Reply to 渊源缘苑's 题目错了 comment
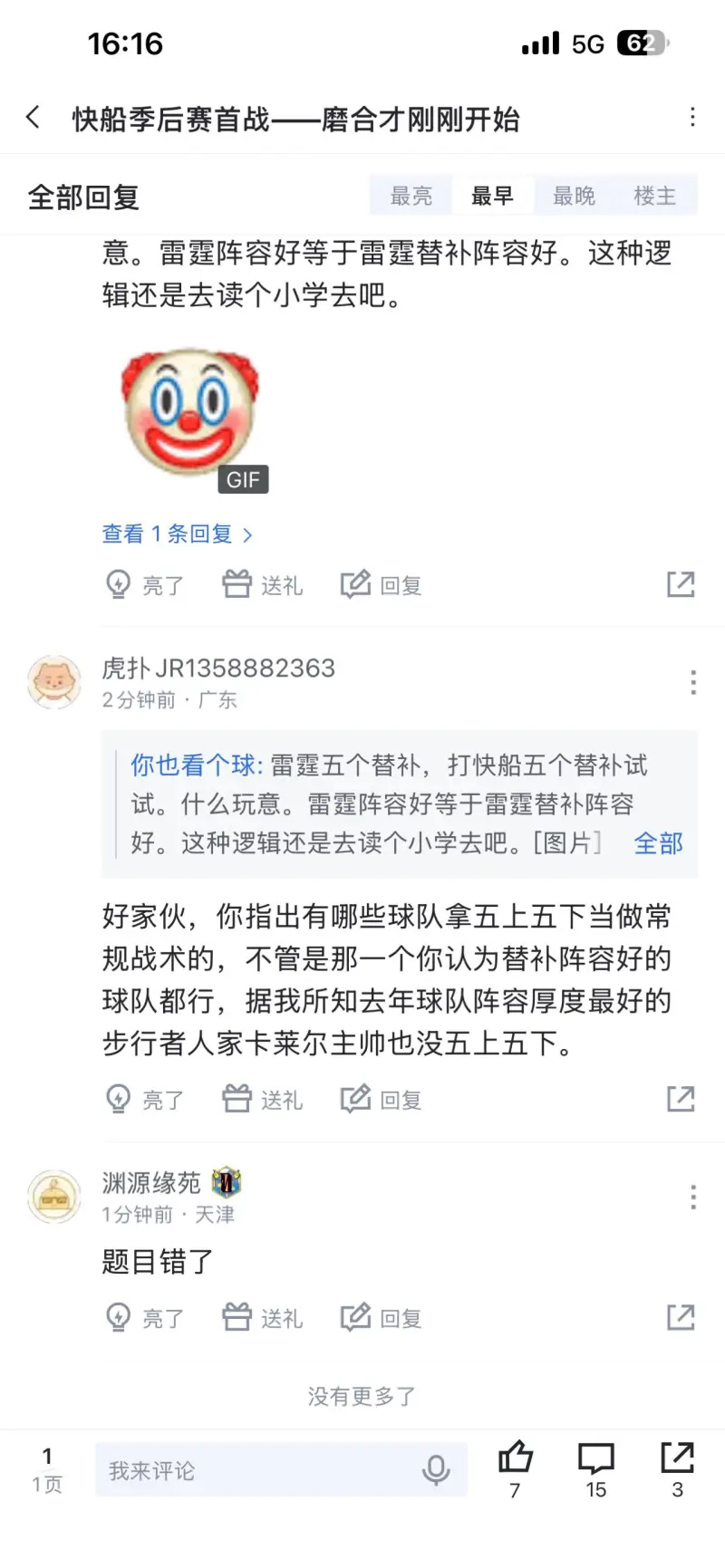 click(x=382, y=1318)
